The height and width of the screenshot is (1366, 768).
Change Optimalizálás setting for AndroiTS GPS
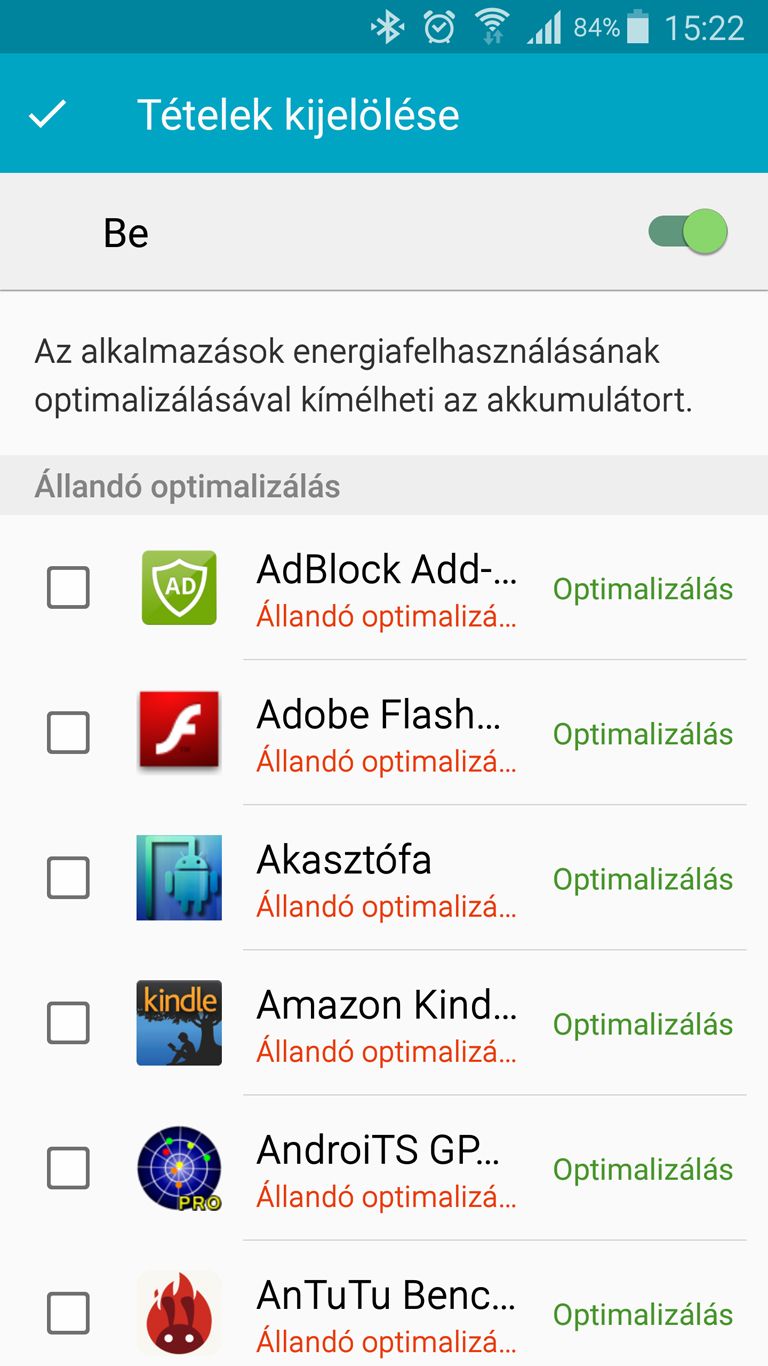[643, 1169]
